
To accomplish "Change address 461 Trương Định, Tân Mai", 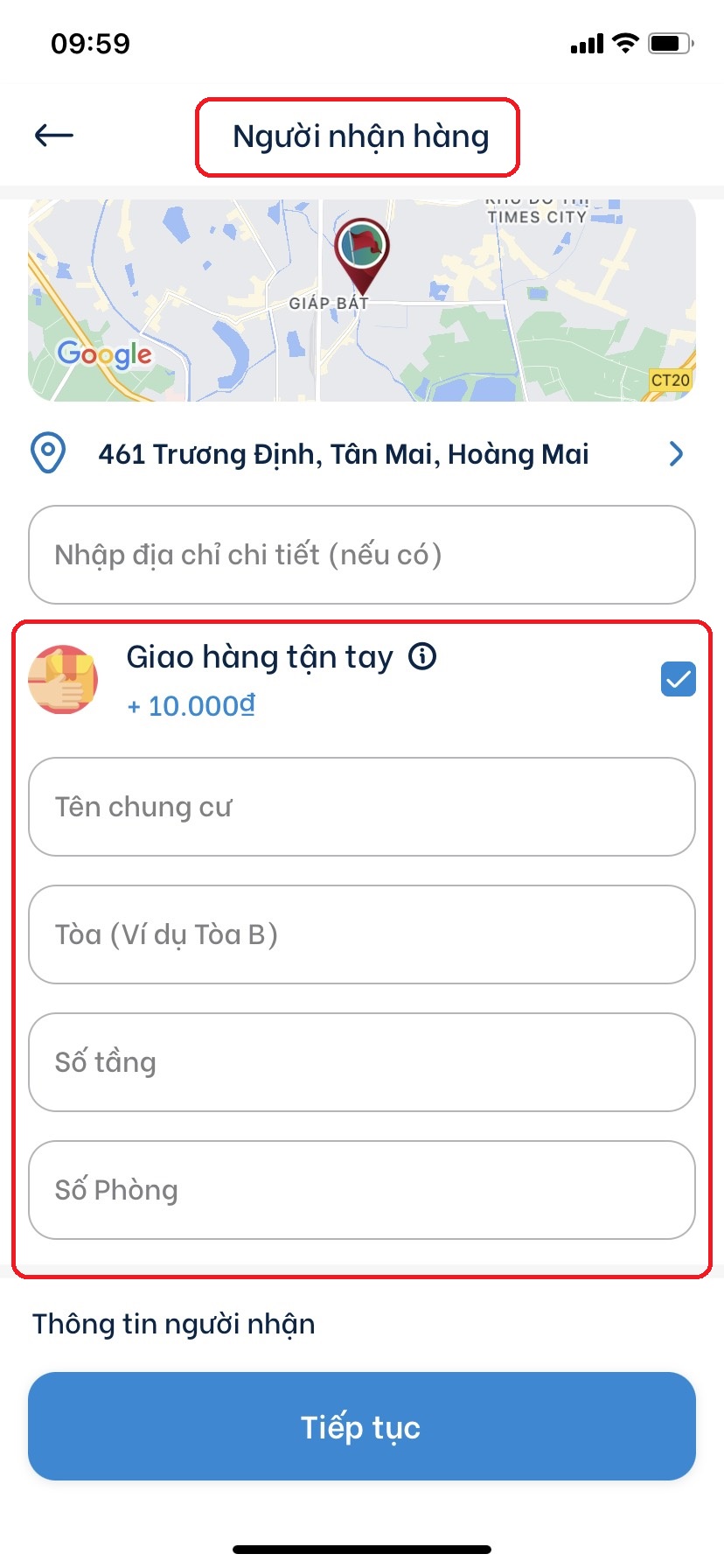I will (360, 454).
